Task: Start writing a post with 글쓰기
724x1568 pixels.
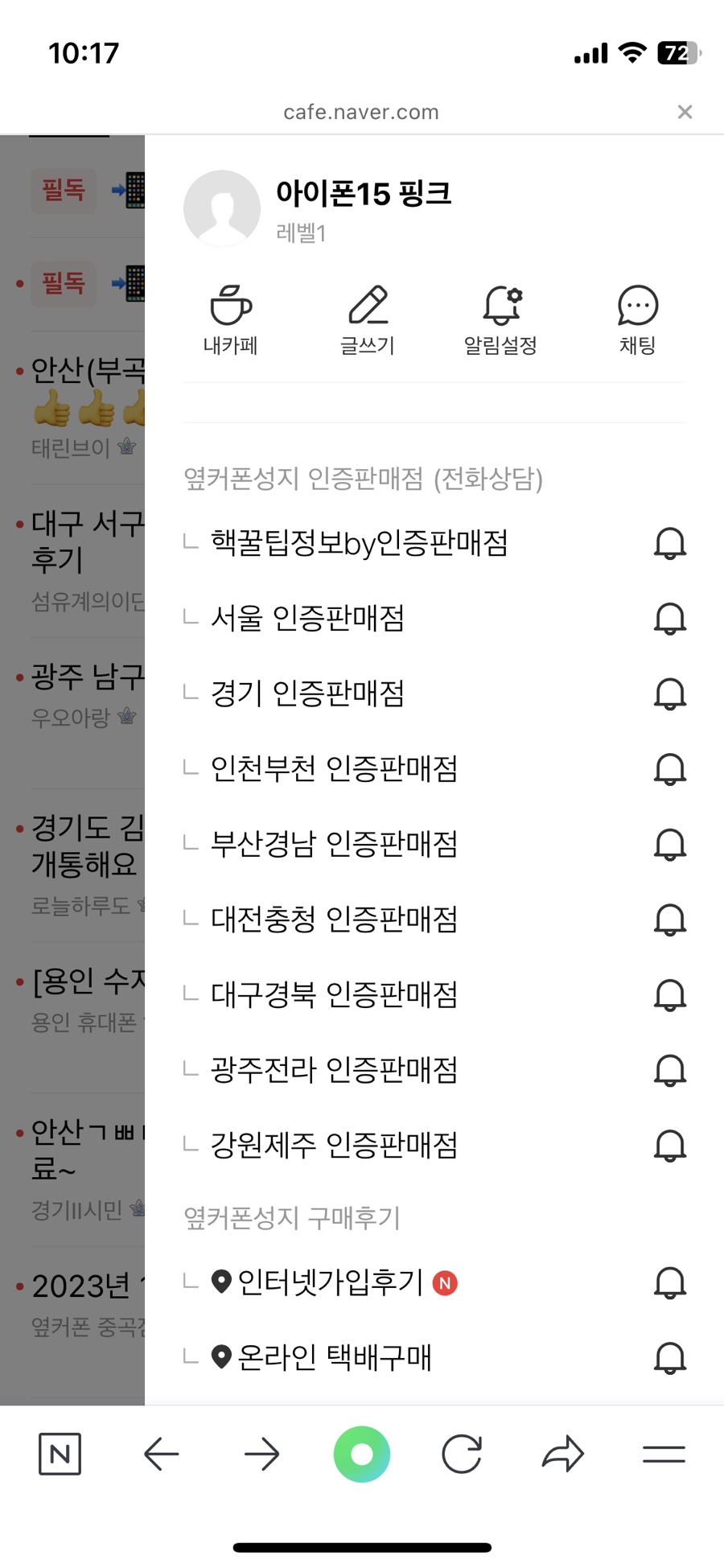Action: 368,319
